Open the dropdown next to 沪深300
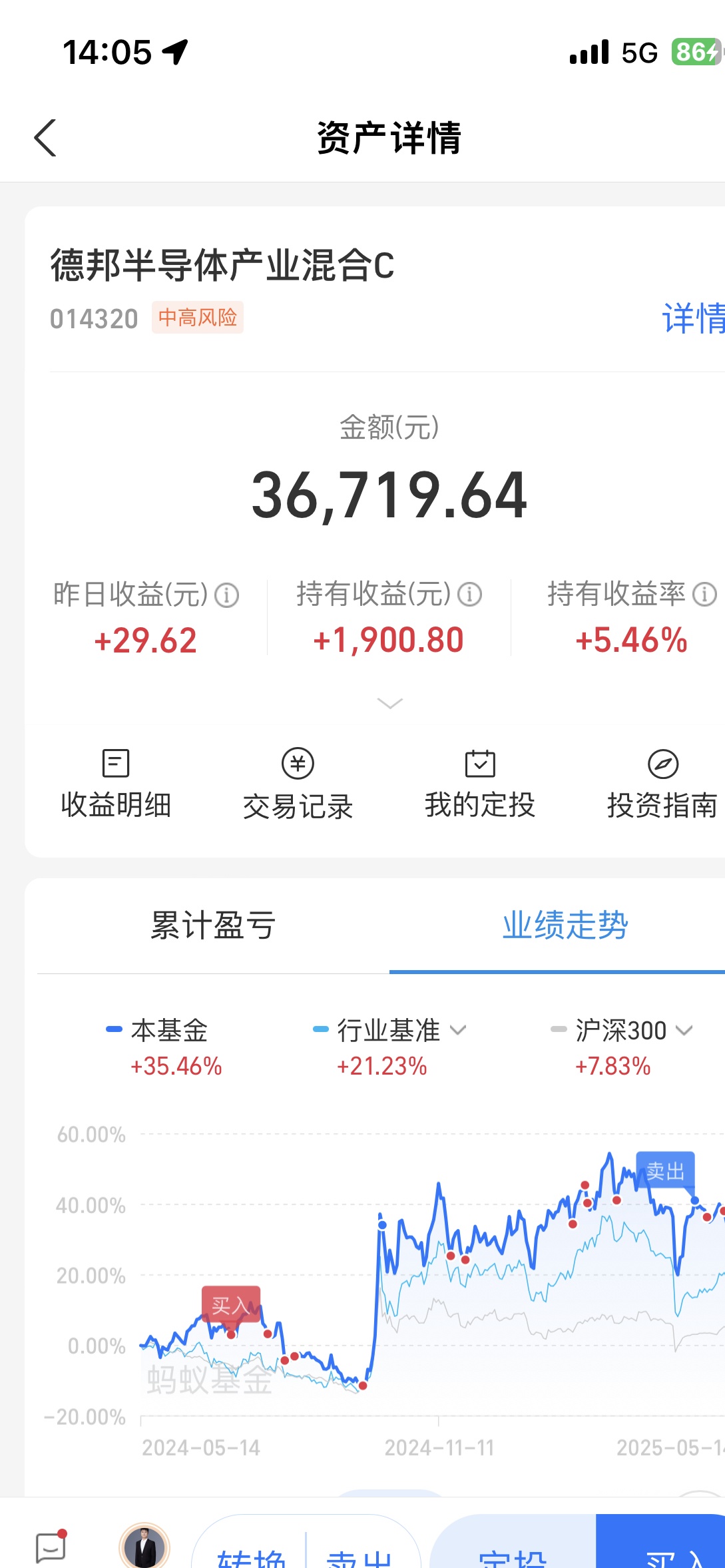The image size is (725, 1568). (x=683, y=1030)
